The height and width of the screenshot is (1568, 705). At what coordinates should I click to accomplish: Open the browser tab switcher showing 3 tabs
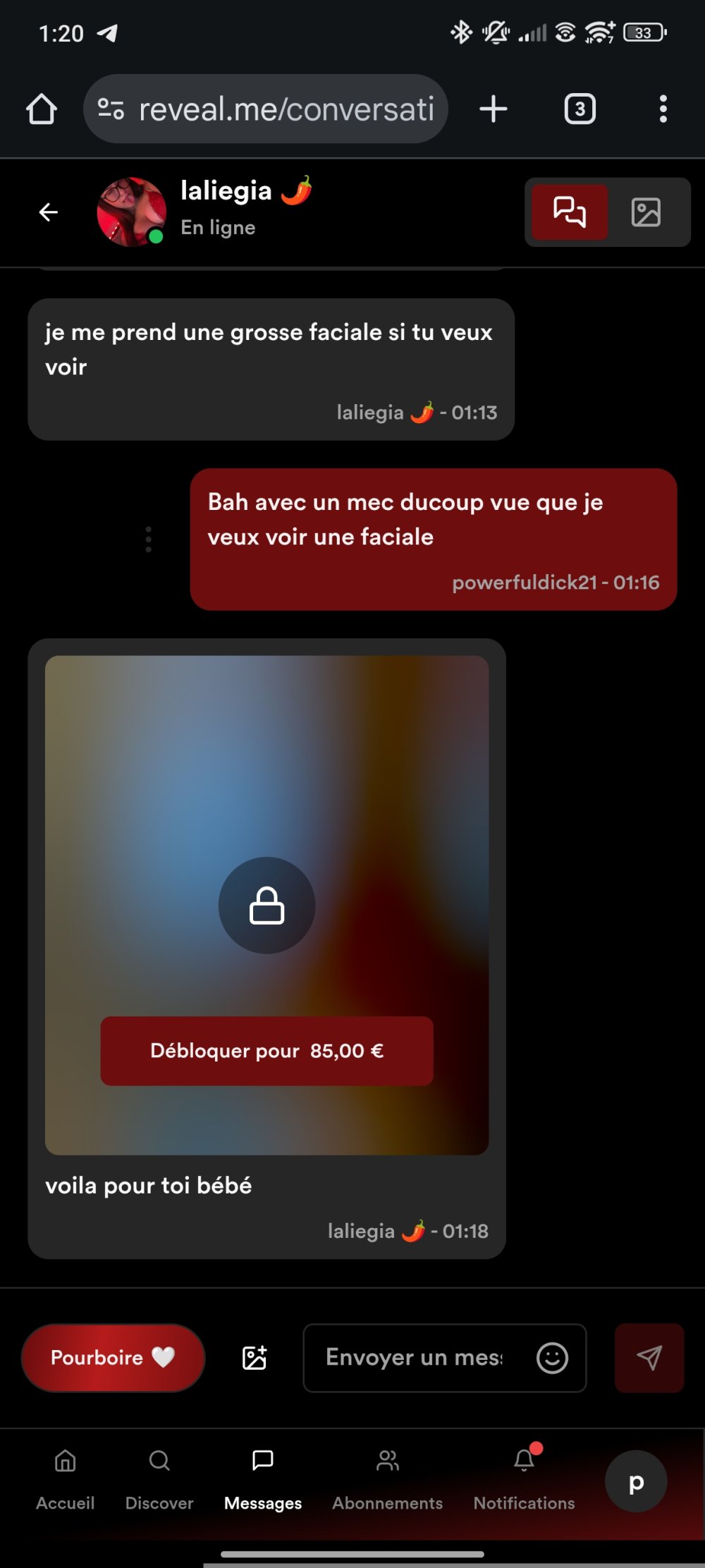coord(579,108)
